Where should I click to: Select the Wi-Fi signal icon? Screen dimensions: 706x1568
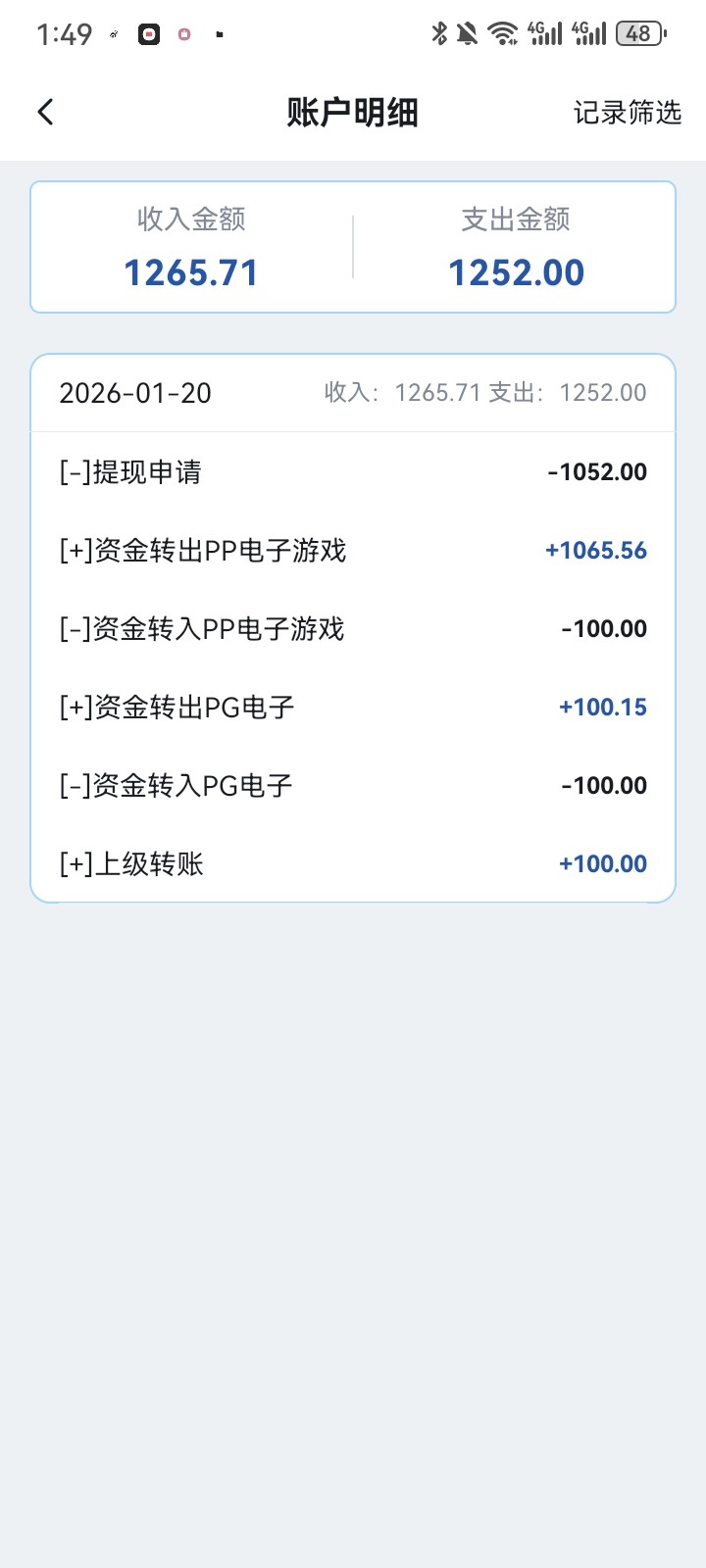pos(503,32)
